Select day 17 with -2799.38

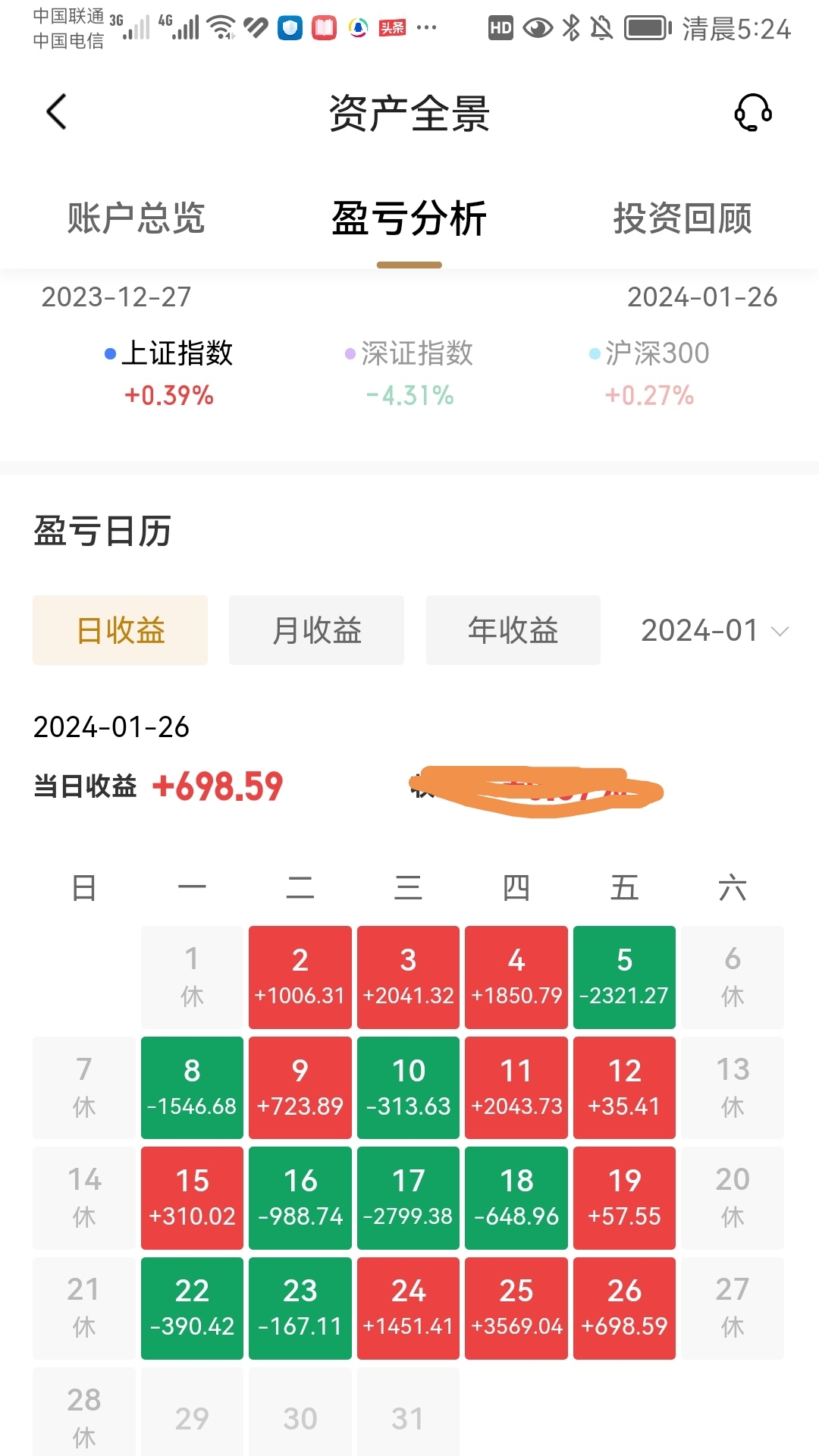click(x=408, y=1198)
